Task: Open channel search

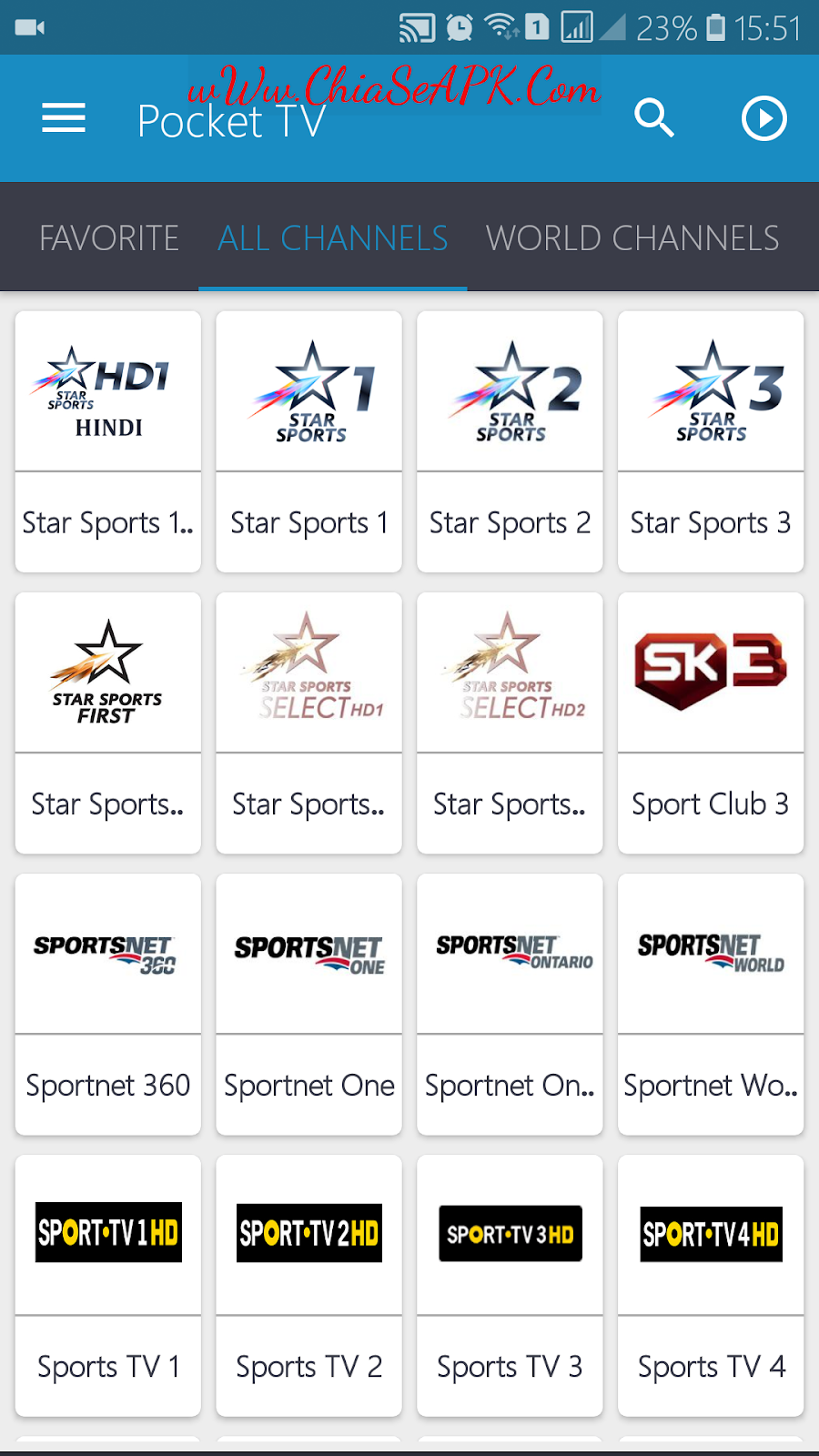Action: (653, 118)
